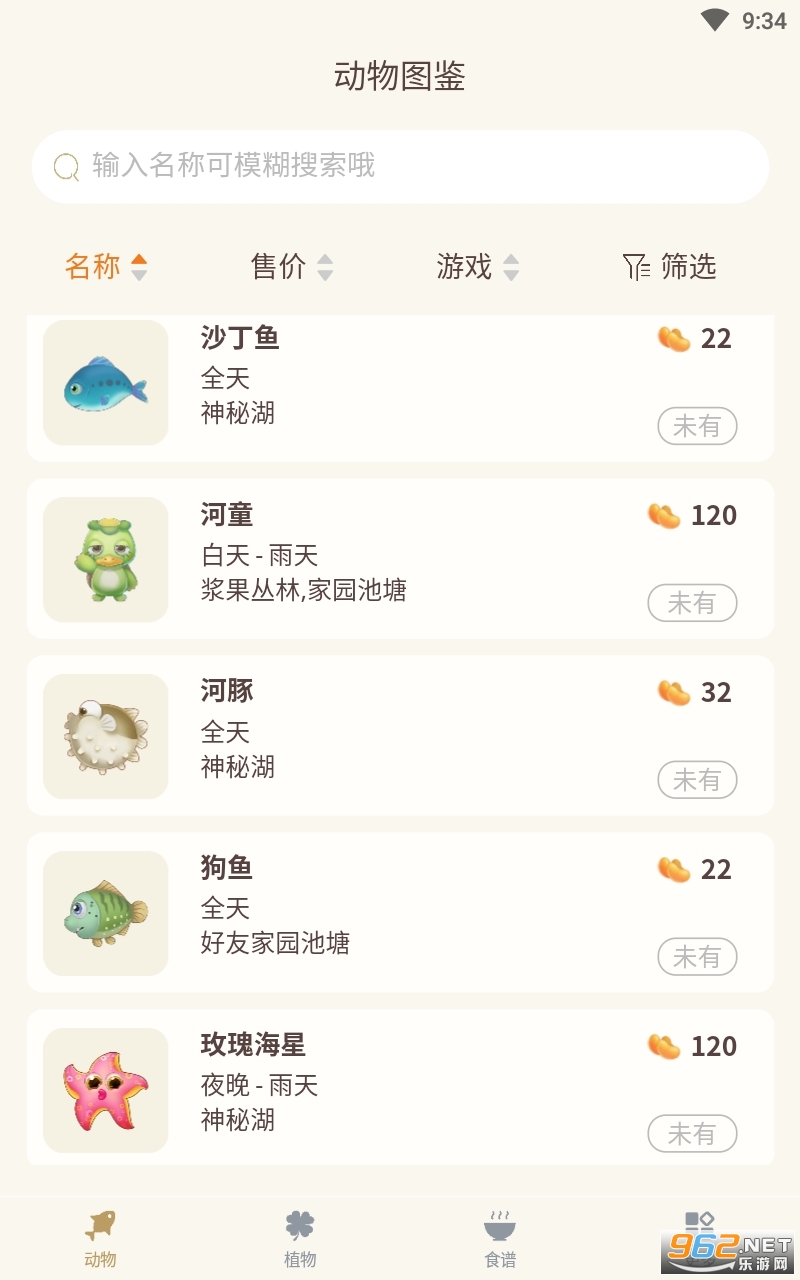Go to the 食谱 tab
This screenshot has width=800, height=1280.
coord(500,1238)
